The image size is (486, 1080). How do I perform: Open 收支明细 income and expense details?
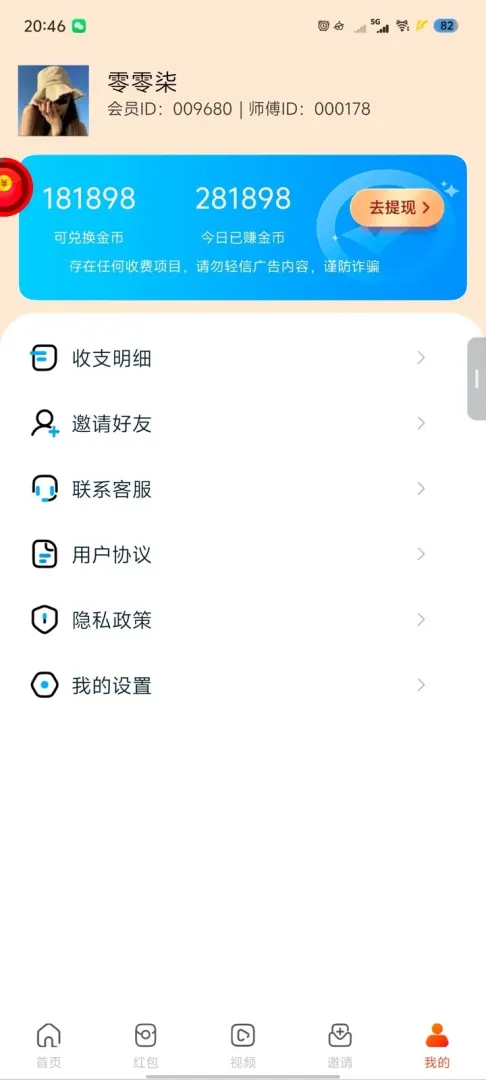point(243,358)
